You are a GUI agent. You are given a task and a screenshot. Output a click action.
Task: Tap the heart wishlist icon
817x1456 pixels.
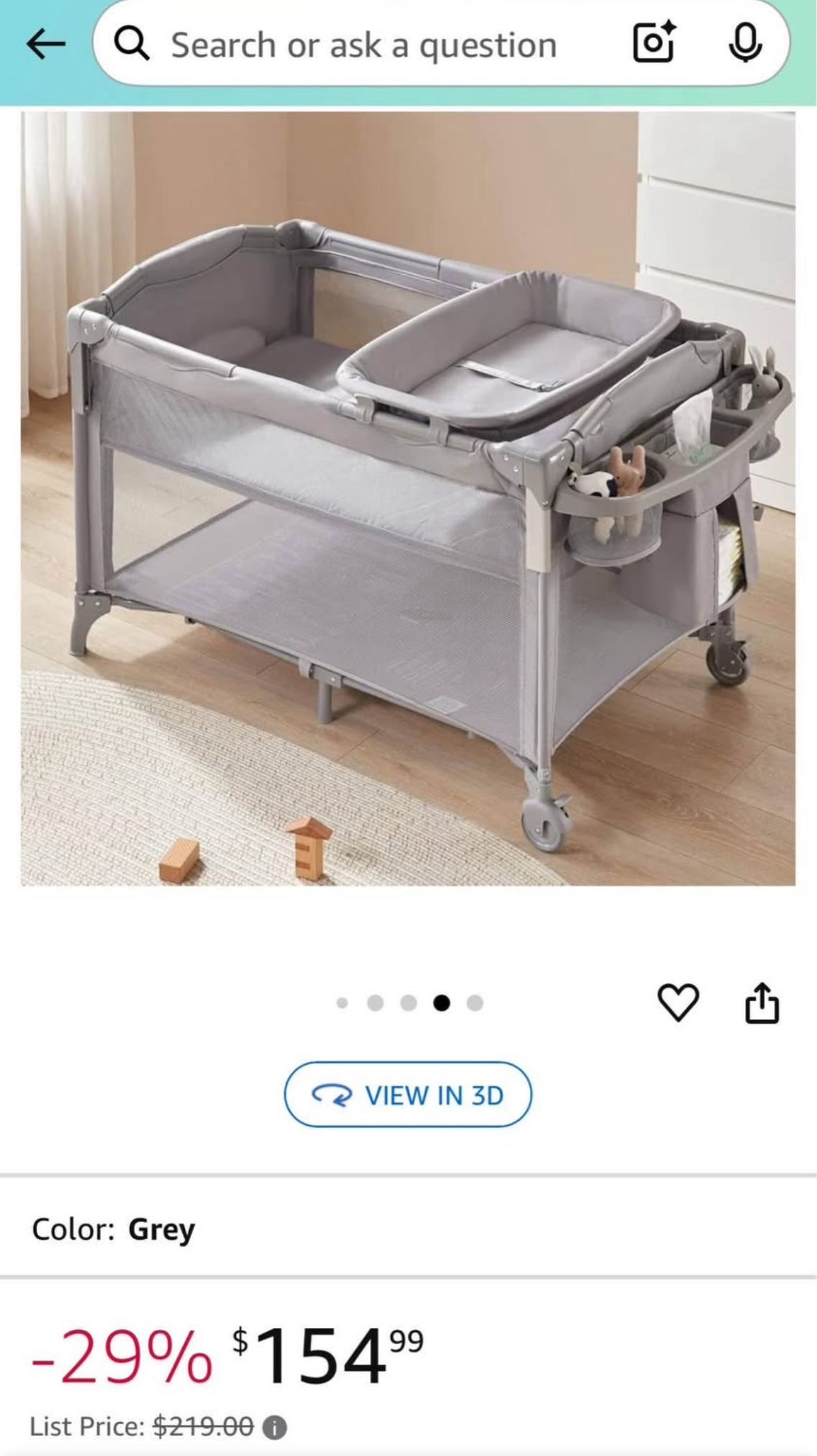tap(680, 1002)
